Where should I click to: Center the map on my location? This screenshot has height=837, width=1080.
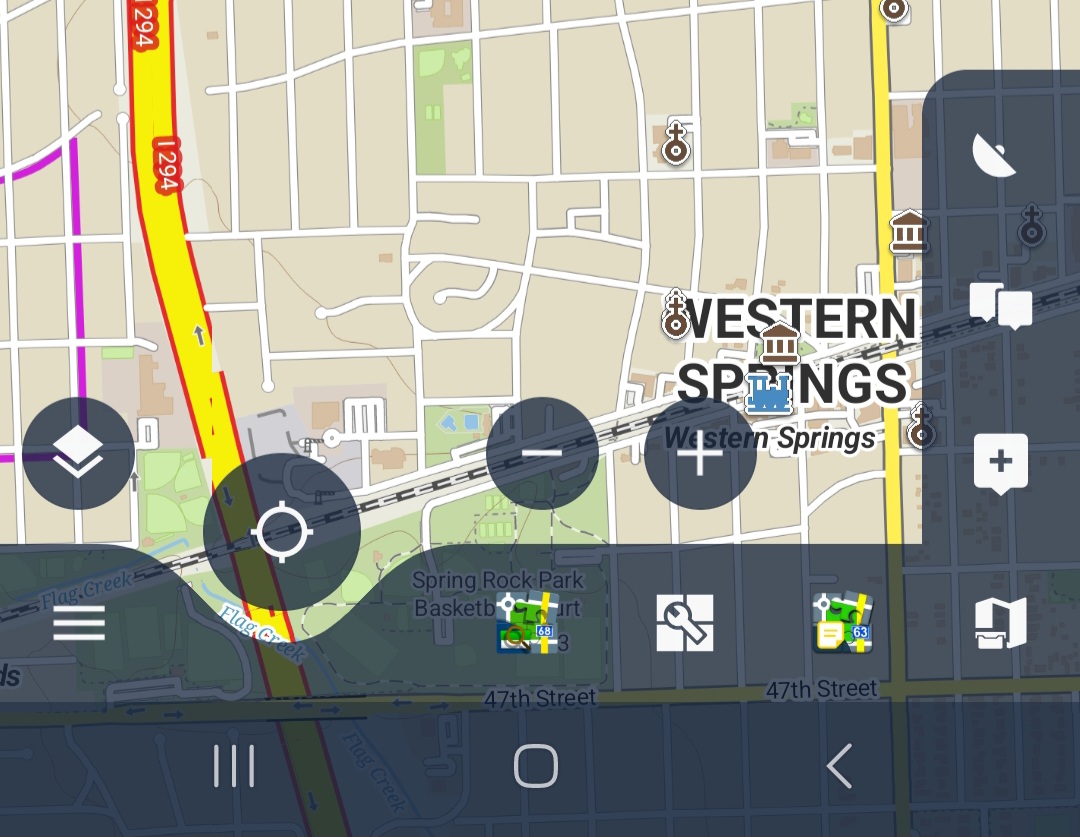pyautogui.click(x=282, y=532)
